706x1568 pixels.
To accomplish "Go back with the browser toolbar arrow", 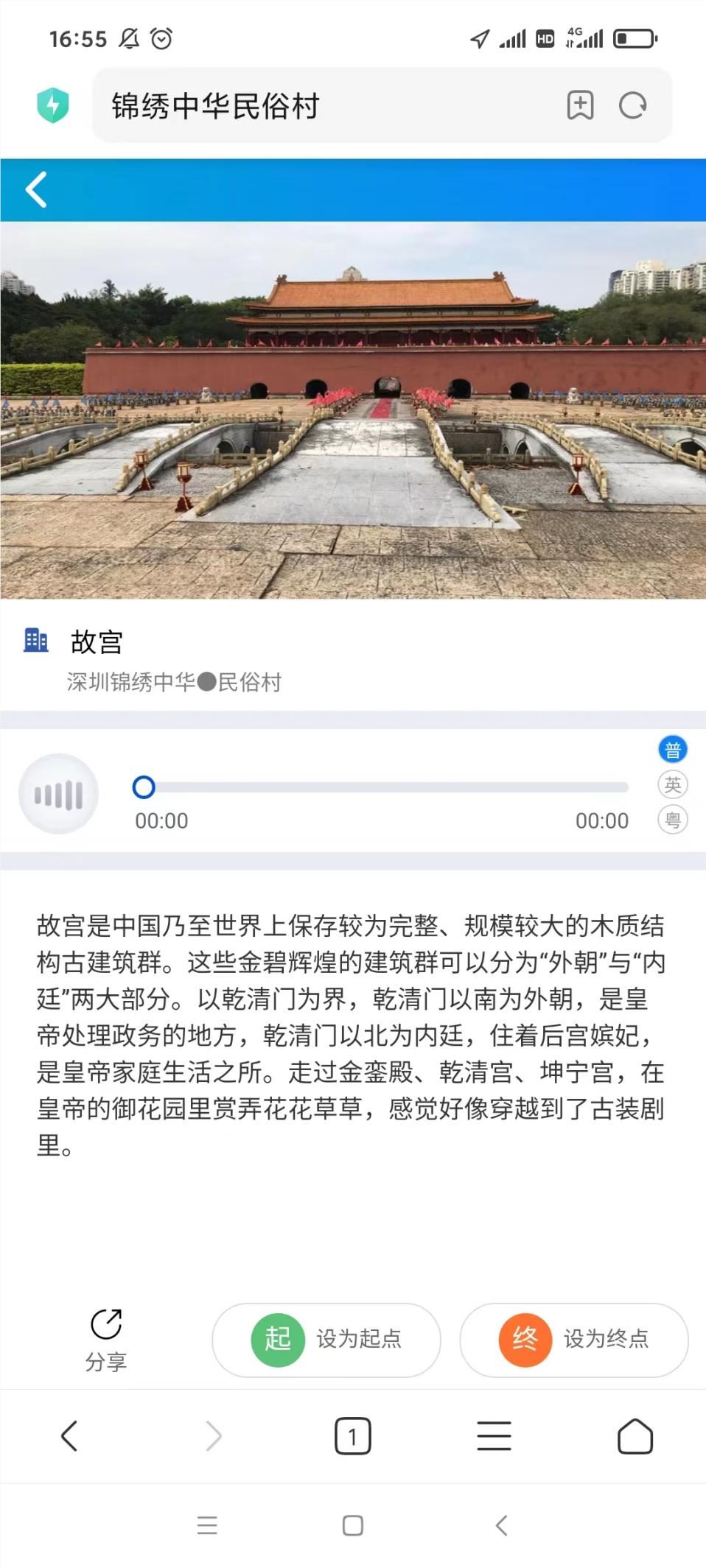I will pyautogui.click(x=69, y=1436).
